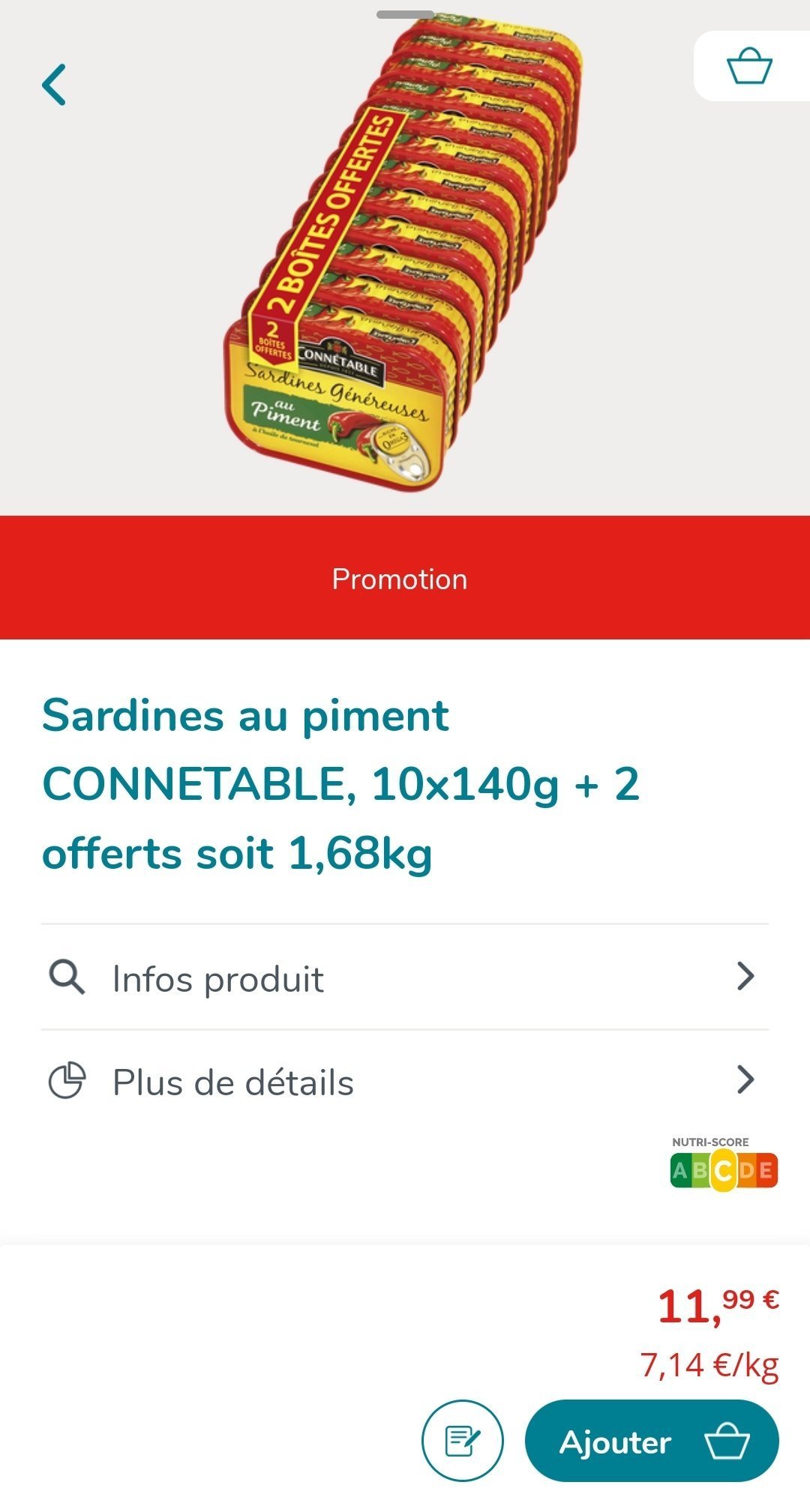
Task: Add product to shopping list note
Action: point(462,1442)
